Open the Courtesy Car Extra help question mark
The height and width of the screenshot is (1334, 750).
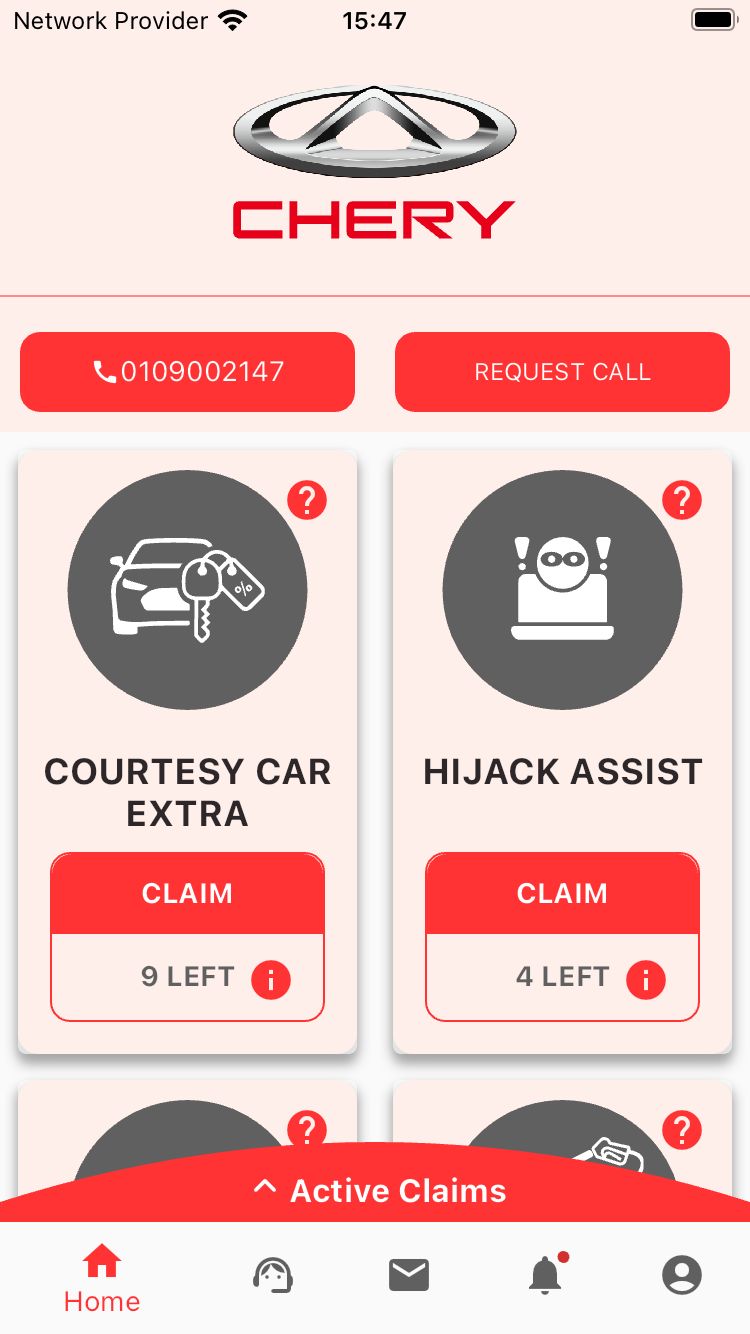(x=307, y=501)
